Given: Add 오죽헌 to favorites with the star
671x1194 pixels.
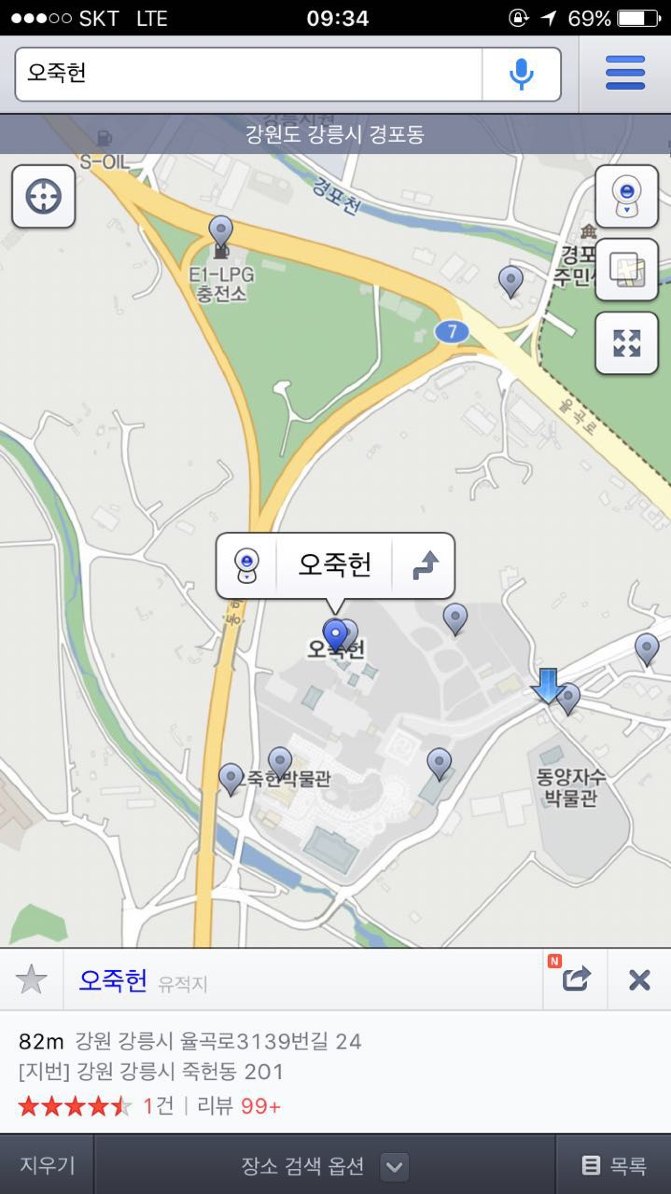Looking at the screenshot, I should [x=31, y=979].
